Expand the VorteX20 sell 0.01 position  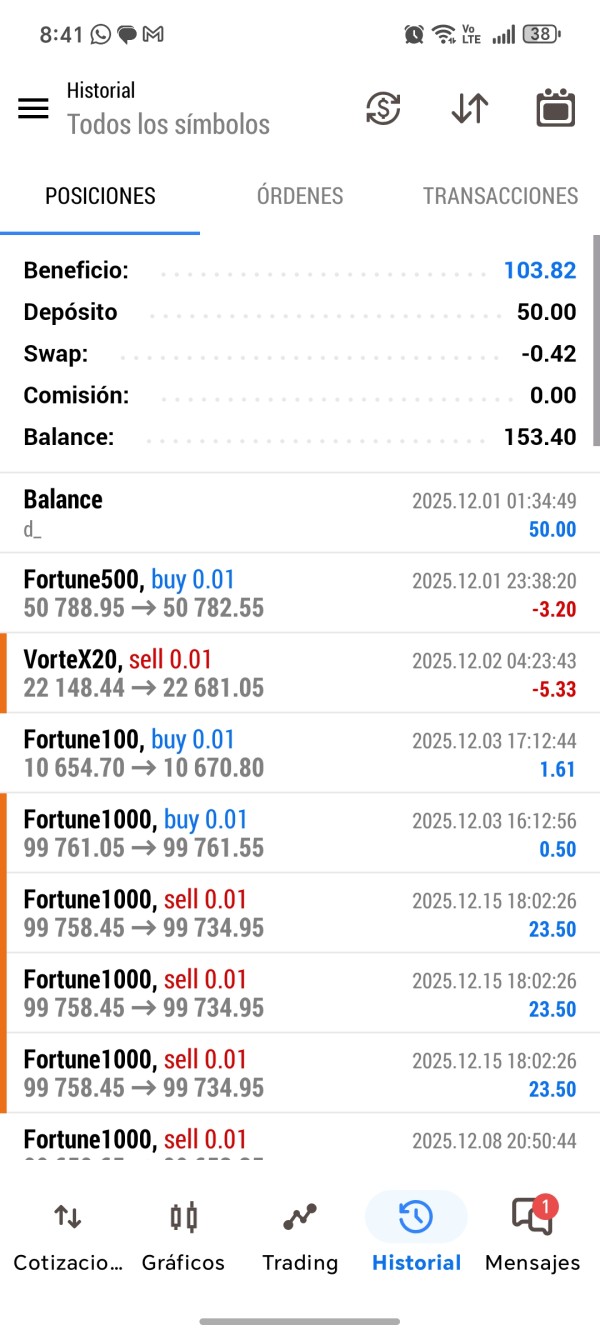click(300, 673)
